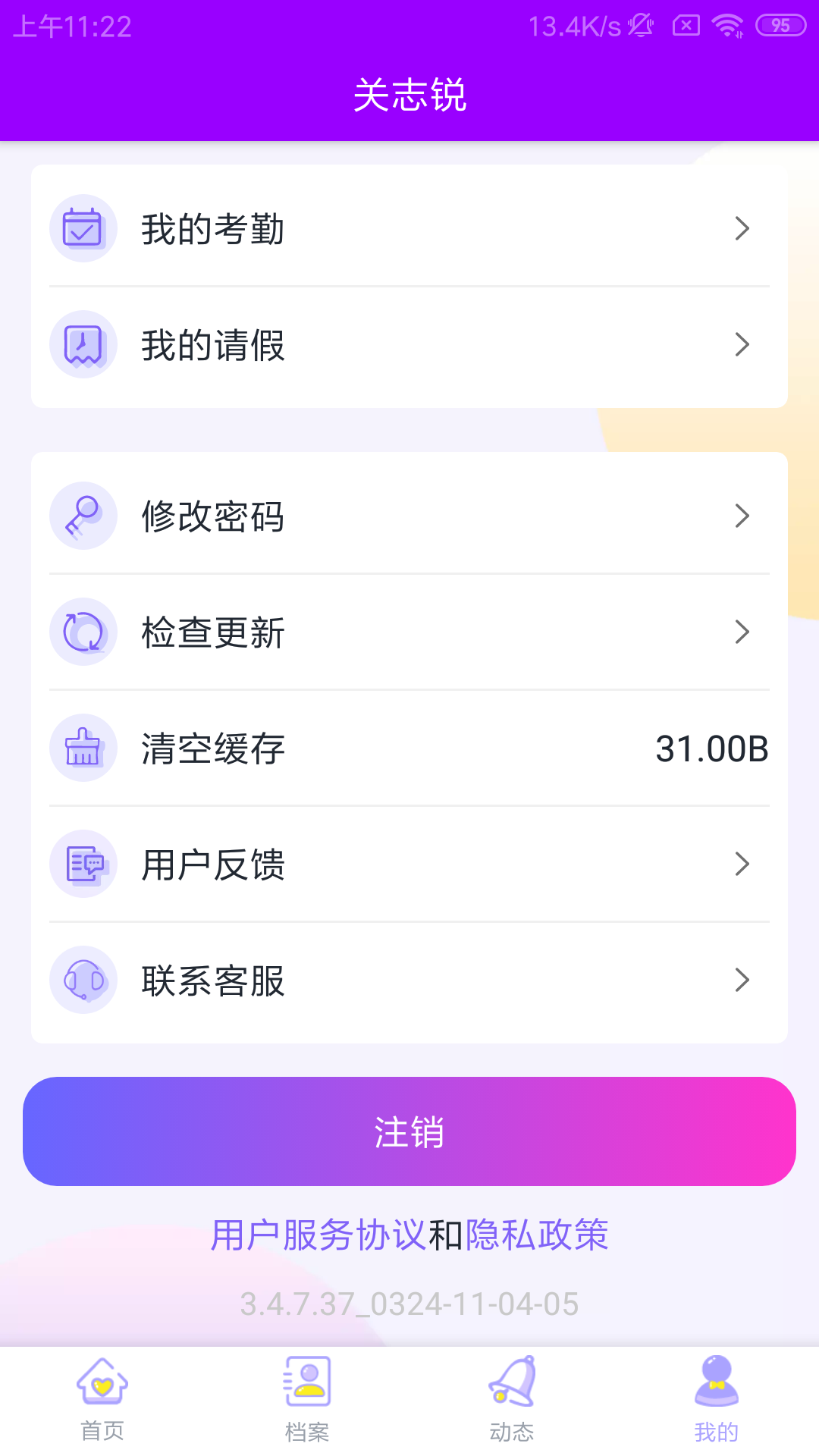Open 我的请假 leave requests
The image size is (819, 1456).
(x=409, y=344)
